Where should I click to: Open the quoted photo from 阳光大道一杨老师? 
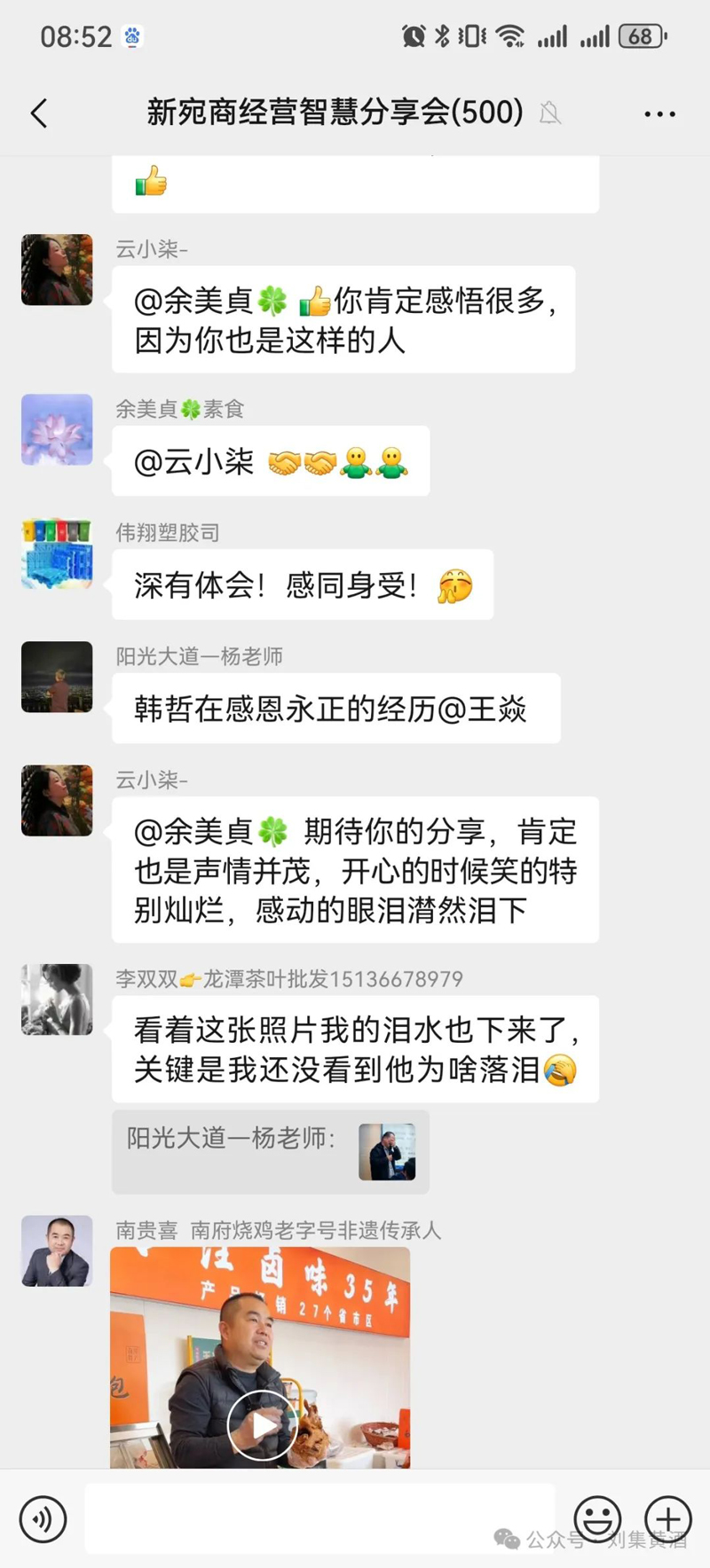[387, 1151]
